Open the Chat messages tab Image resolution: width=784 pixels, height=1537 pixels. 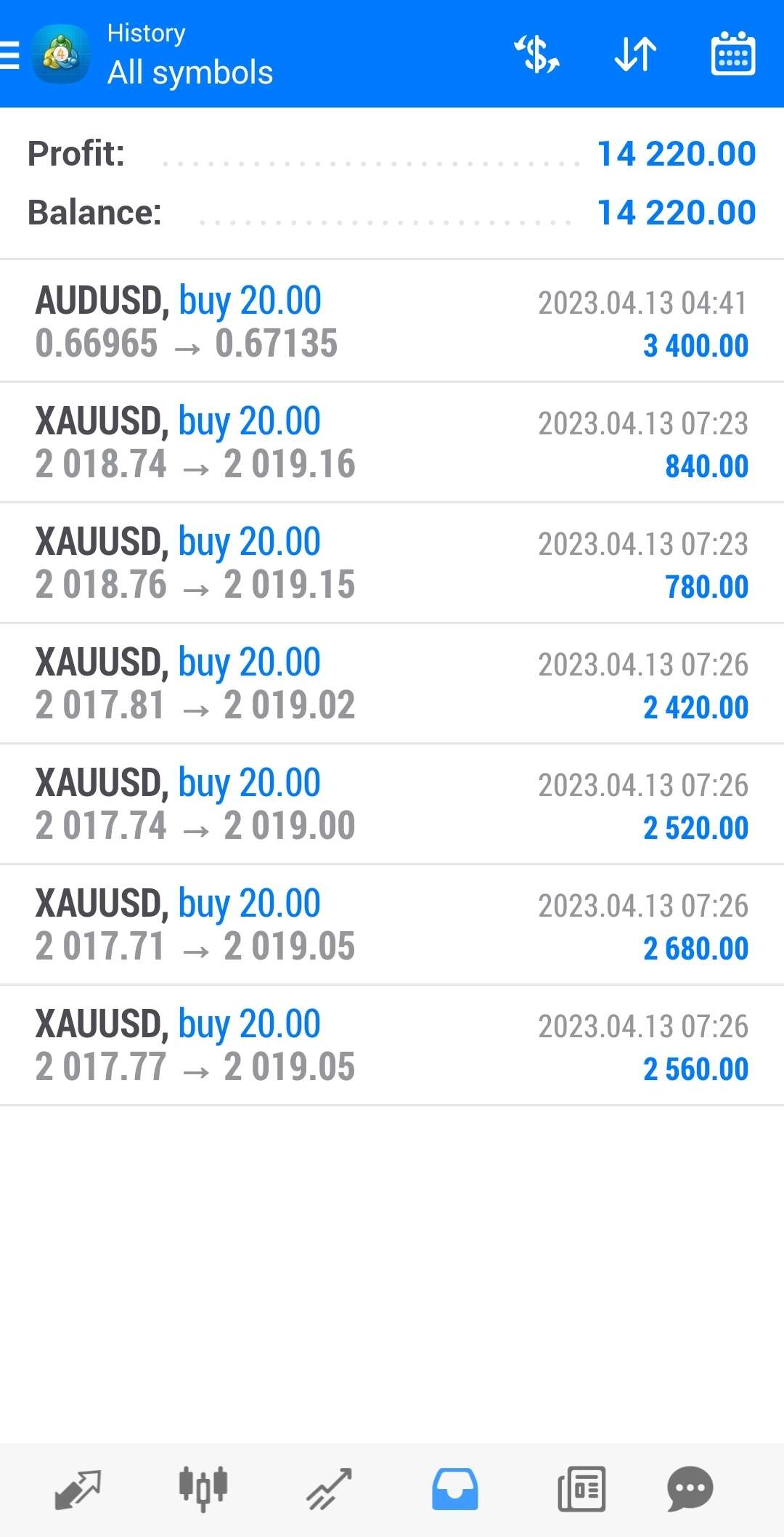690,1489
